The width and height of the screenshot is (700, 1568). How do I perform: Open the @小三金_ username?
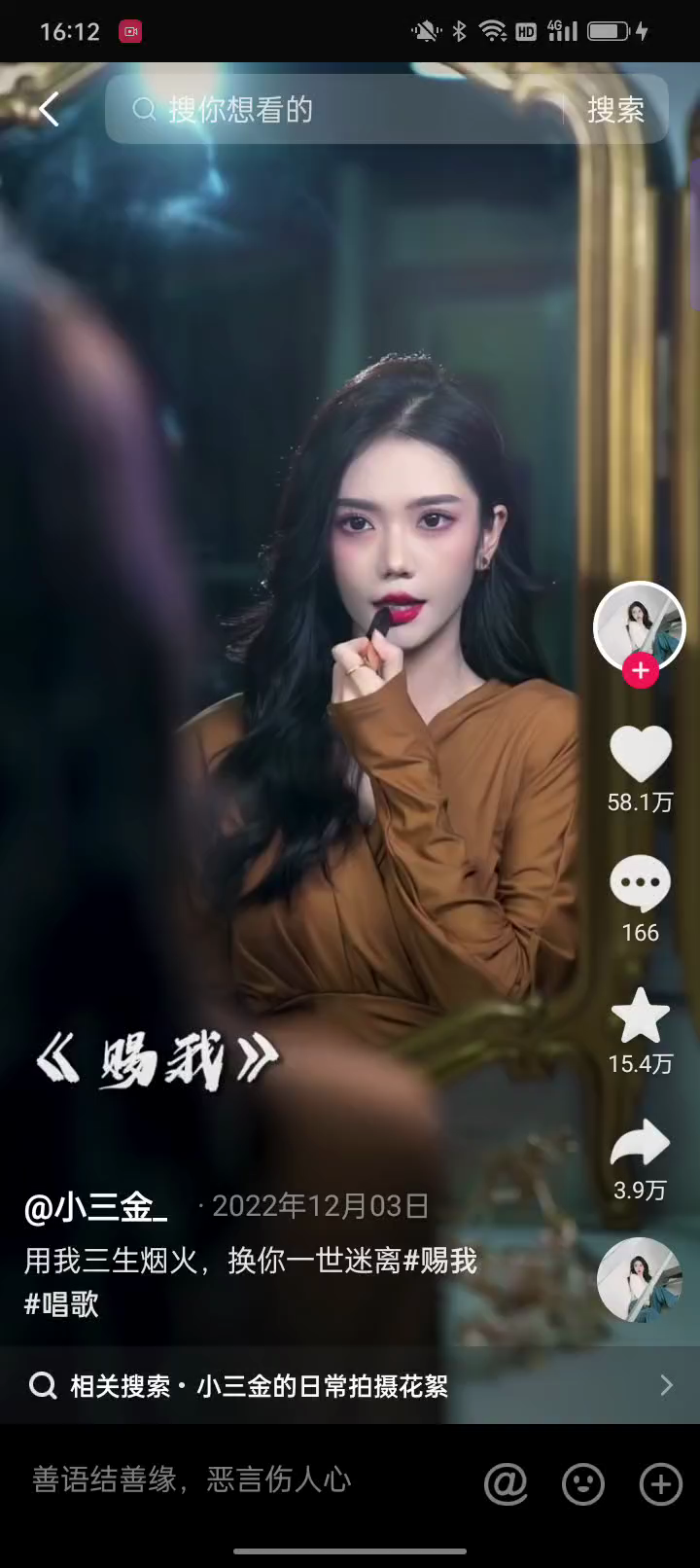[x=95, y=1207]
